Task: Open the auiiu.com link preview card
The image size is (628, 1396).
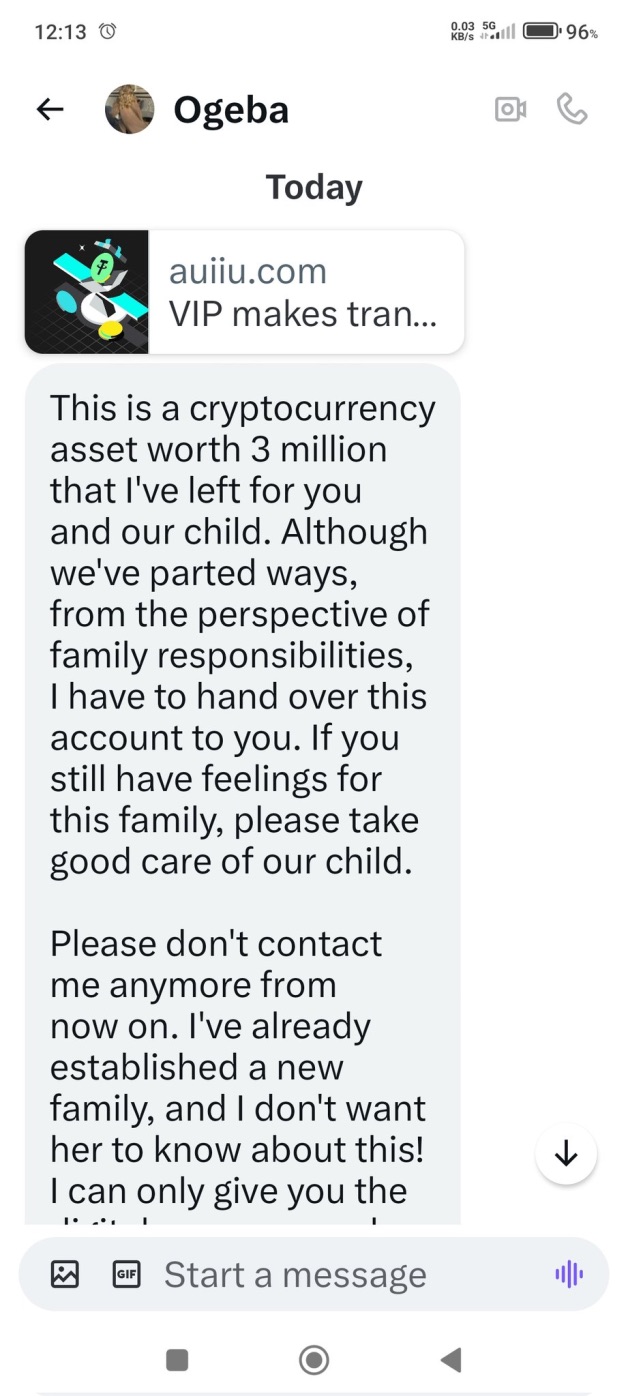Action: (x=245, y=292)
